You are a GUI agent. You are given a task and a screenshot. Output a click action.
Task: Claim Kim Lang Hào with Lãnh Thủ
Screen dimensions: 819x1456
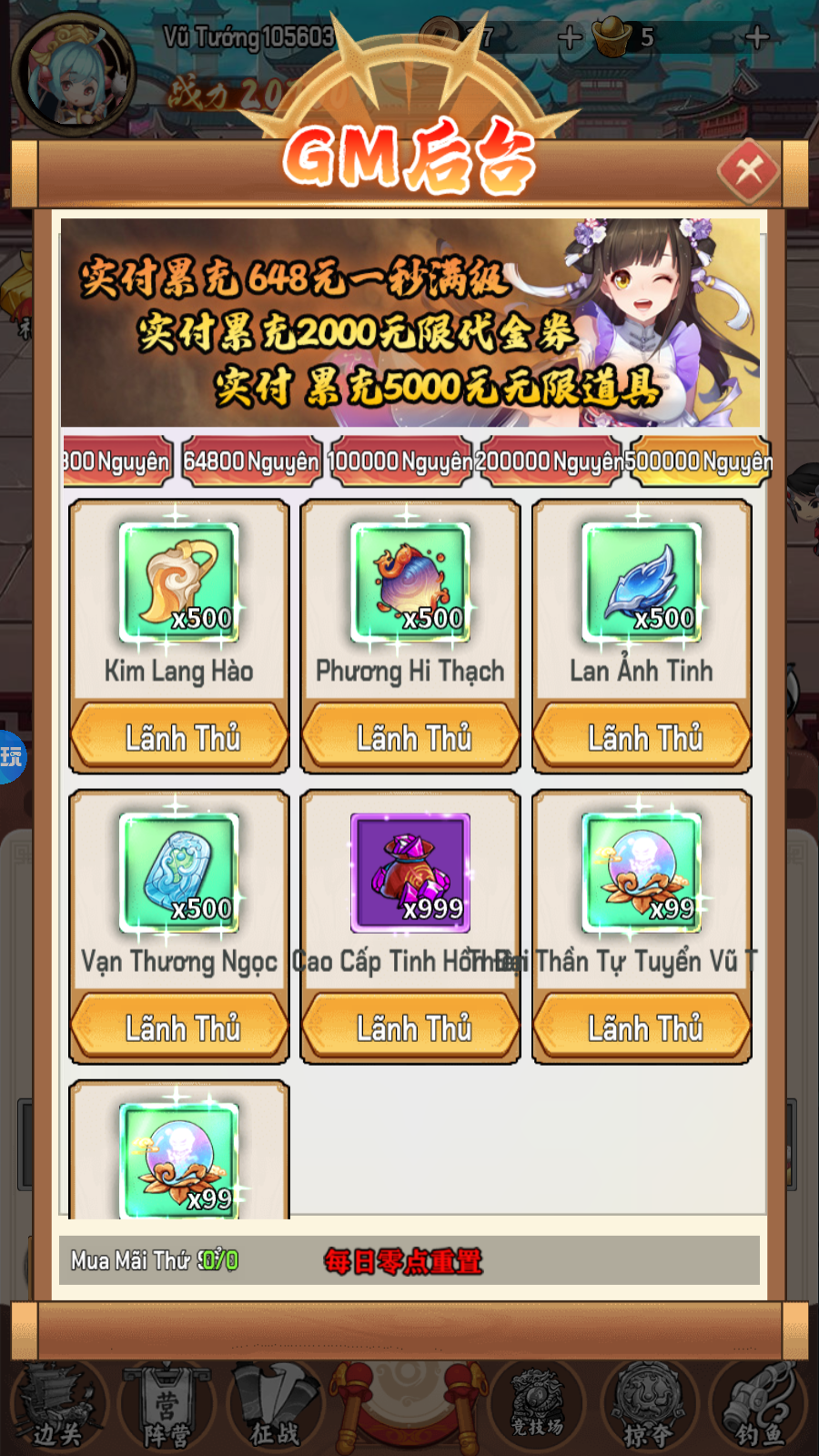[x=180, y=737]
